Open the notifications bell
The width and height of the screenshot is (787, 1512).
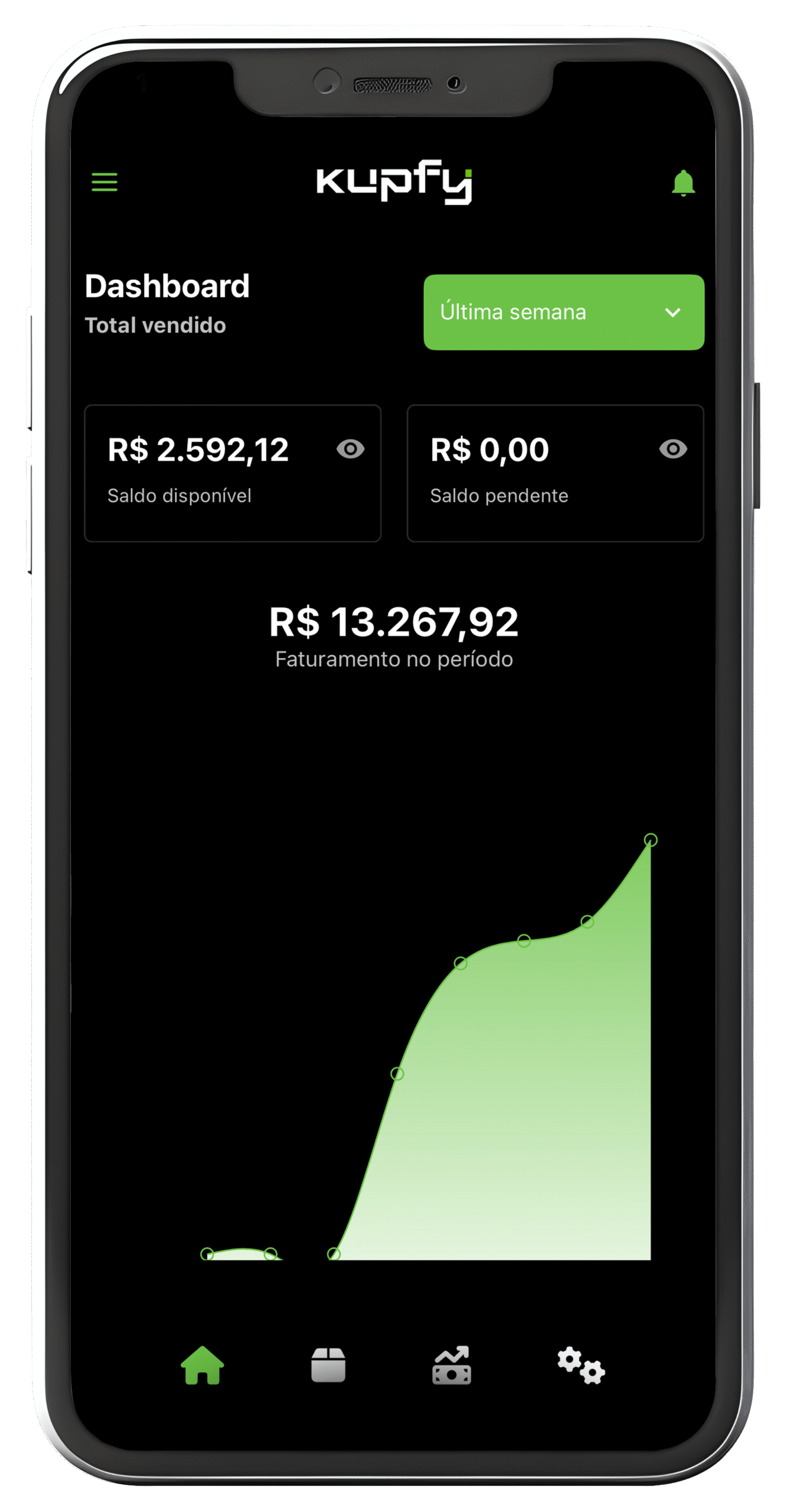pyautogui.click(x=683, y=183)
